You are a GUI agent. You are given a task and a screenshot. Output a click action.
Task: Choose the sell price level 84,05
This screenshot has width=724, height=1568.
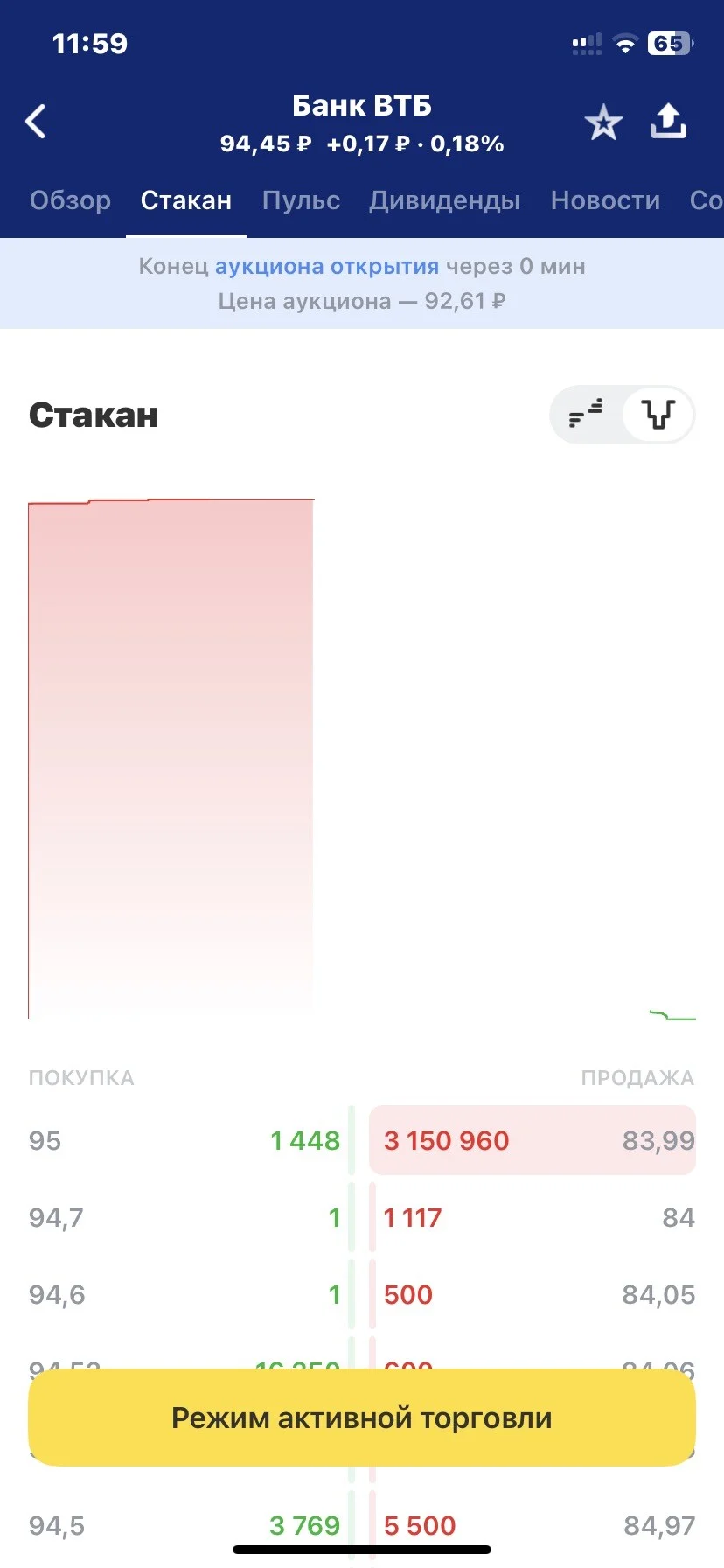533,1294
